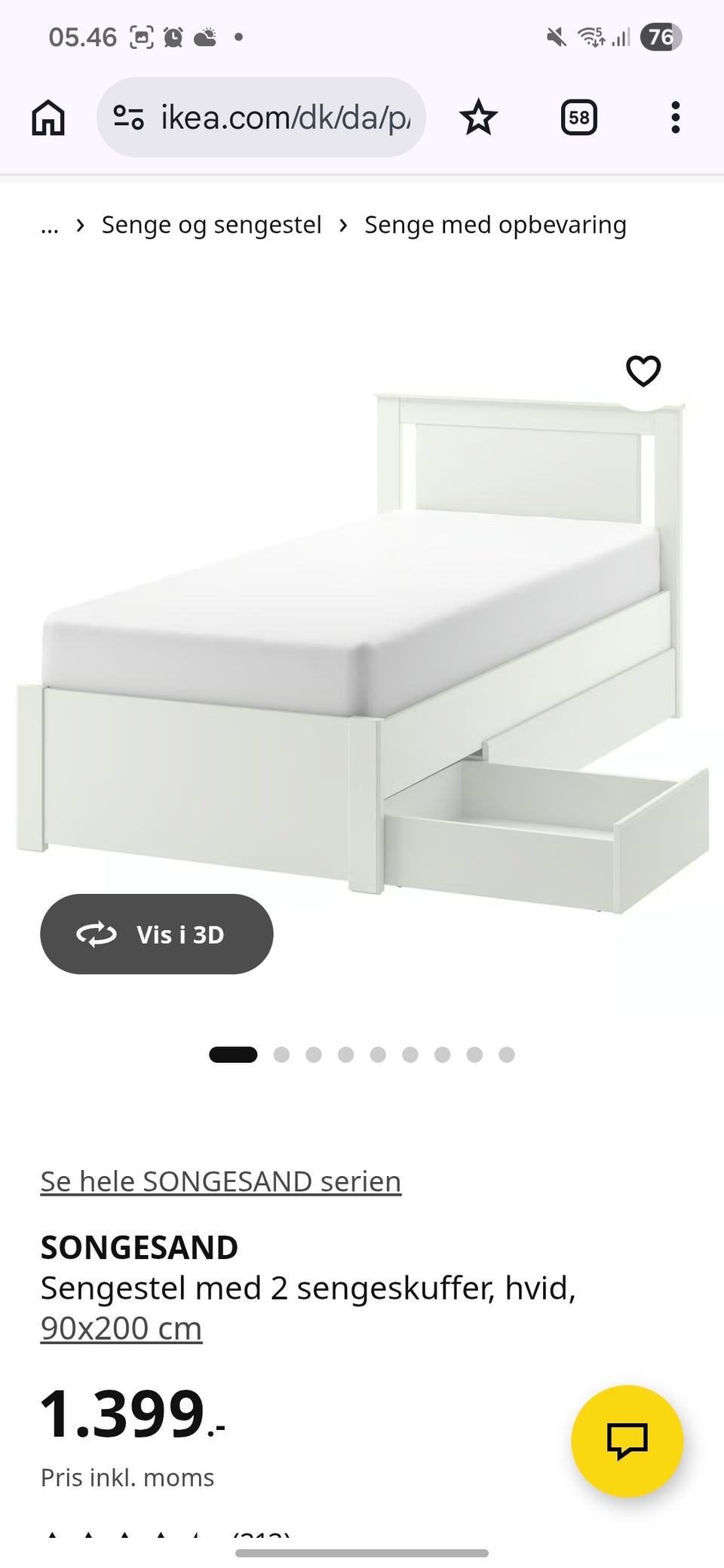See the whole SONGESAND series
Screen dimensions: 724x1568
pyautogui.click(x=221, y=1181)
